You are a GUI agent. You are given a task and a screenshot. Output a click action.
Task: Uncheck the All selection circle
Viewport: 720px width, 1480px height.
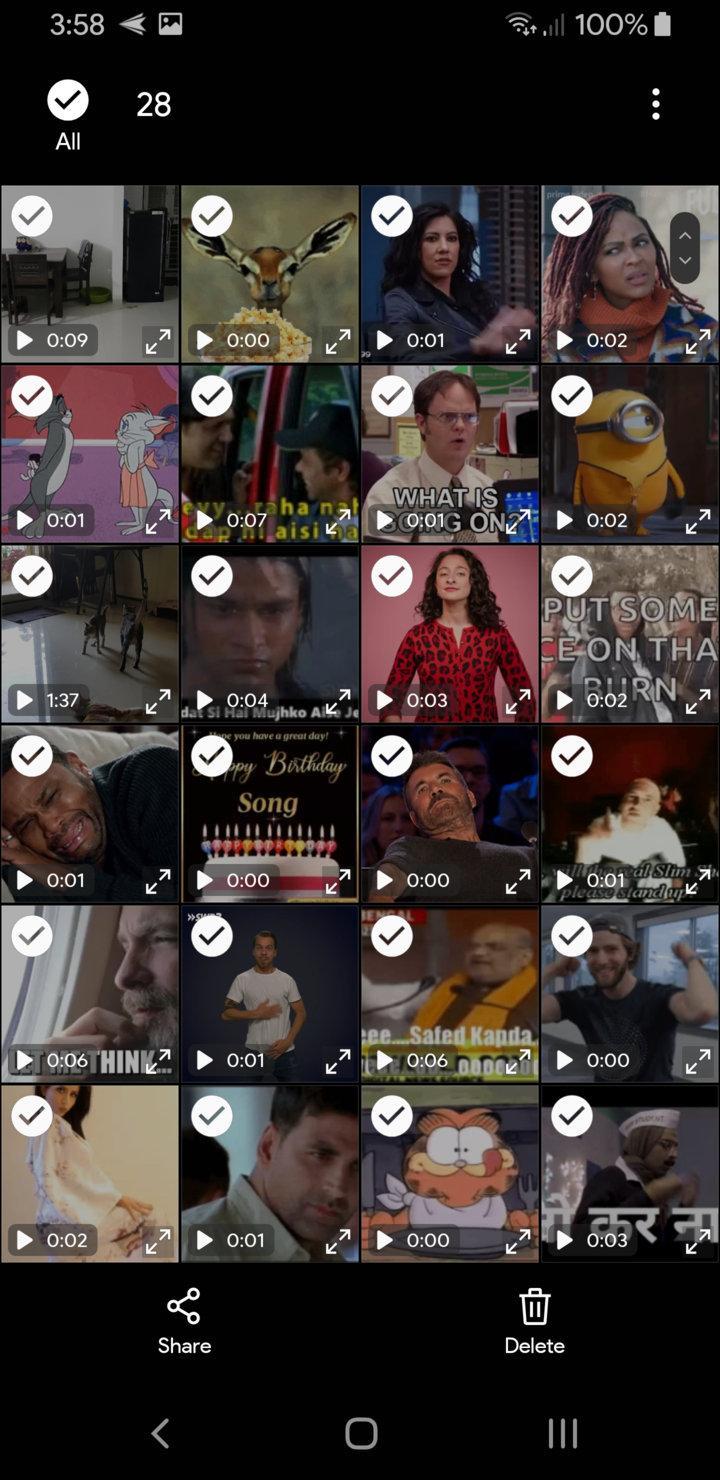pos(67,101)
